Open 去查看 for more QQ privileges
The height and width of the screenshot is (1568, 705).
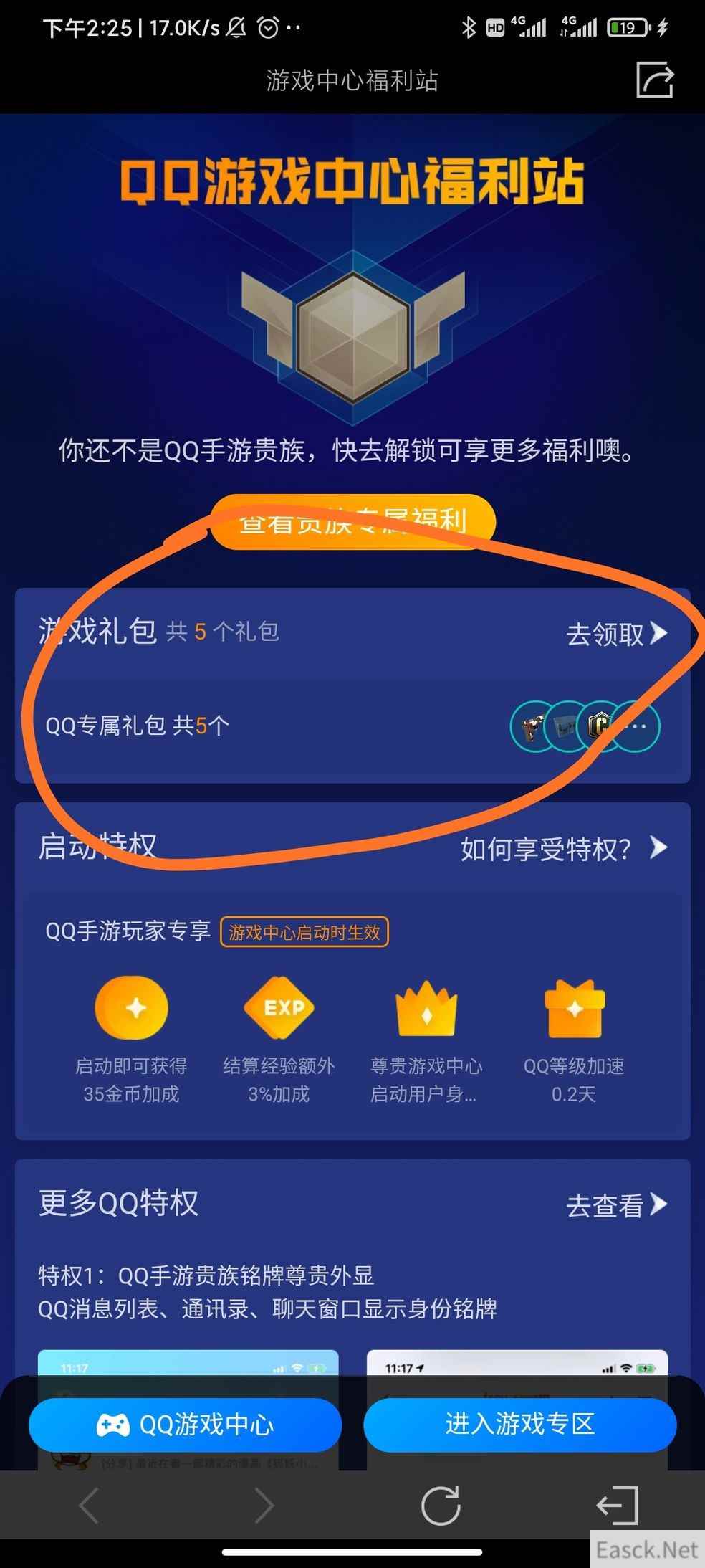616,1205
